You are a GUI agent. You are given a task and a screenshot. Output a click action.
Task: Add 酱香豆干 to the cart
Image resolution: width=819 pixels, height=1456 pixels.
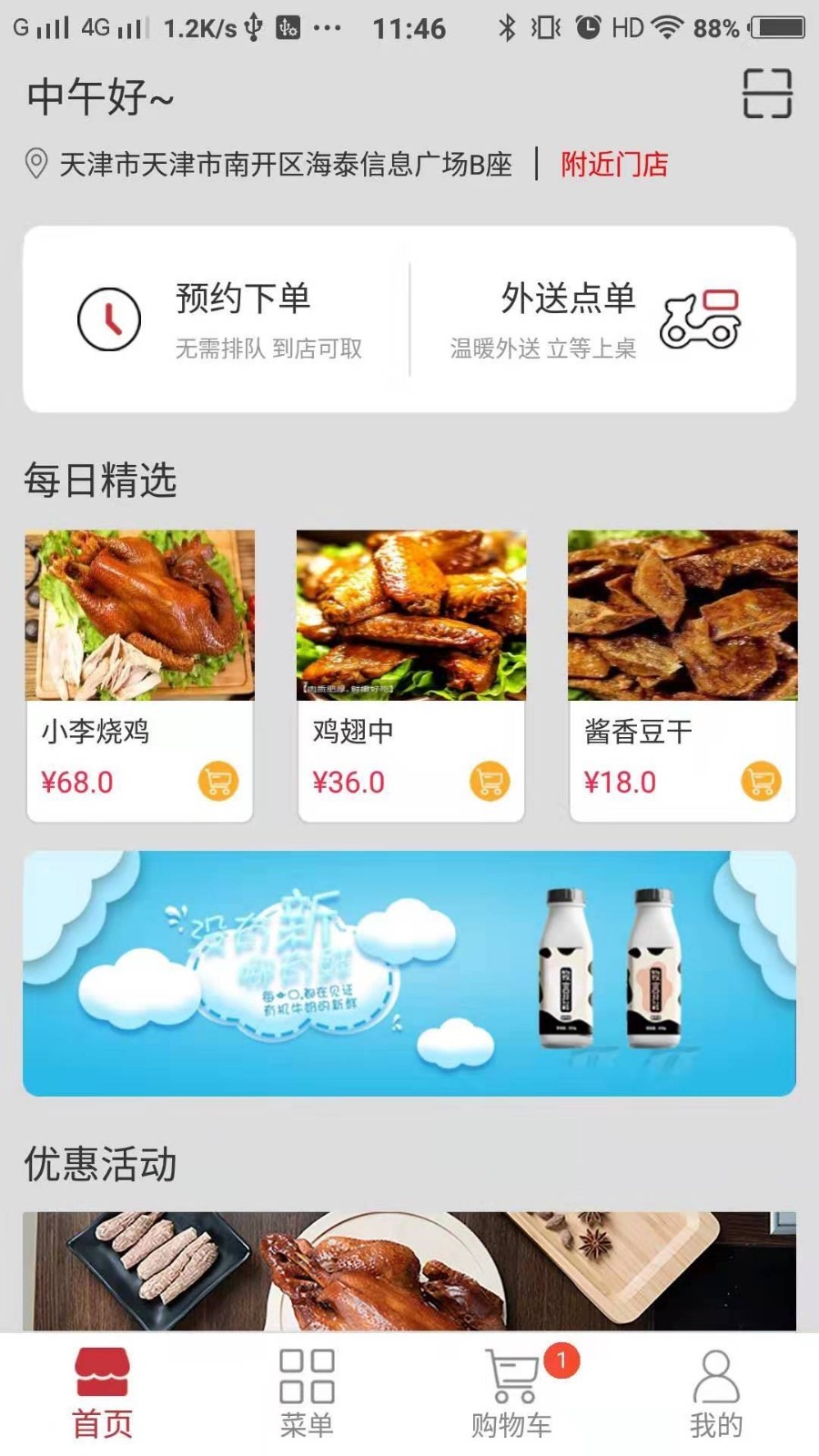(x=761, y=781)
